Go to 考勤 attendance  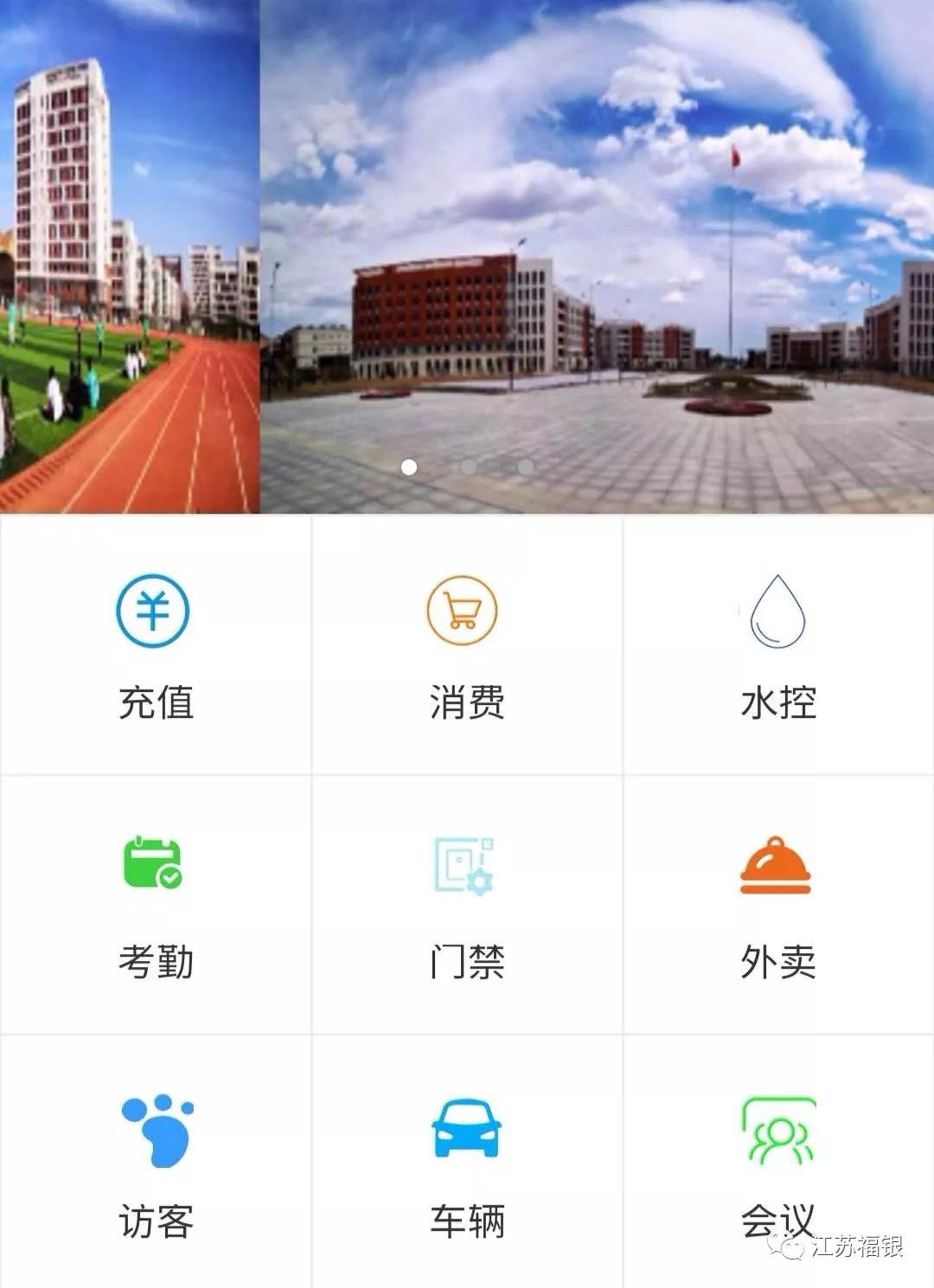tap(155, 905)
